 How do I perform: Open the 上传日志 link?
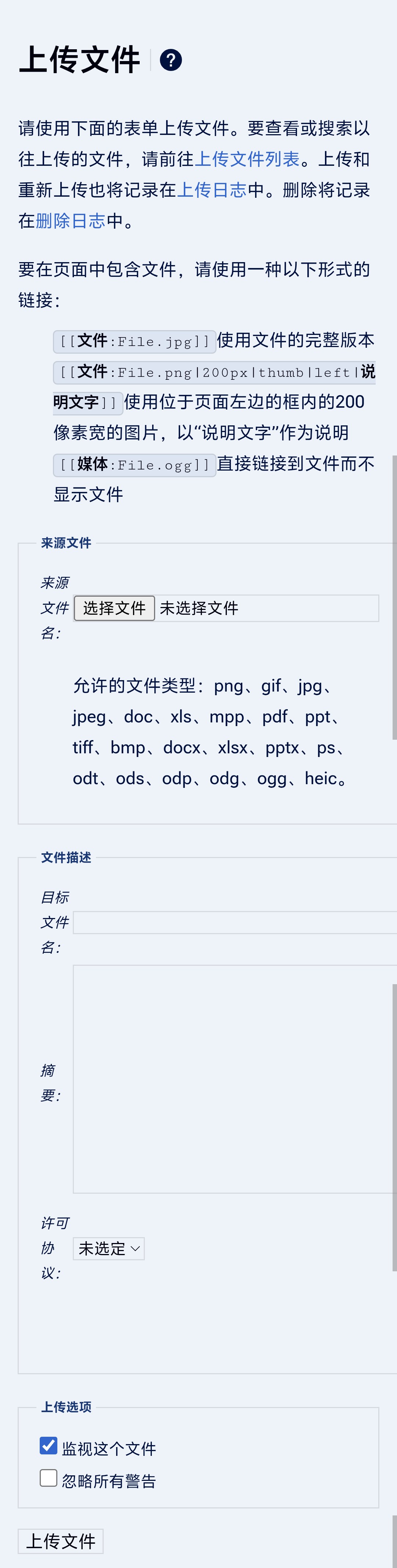click(x=212, y=190)
